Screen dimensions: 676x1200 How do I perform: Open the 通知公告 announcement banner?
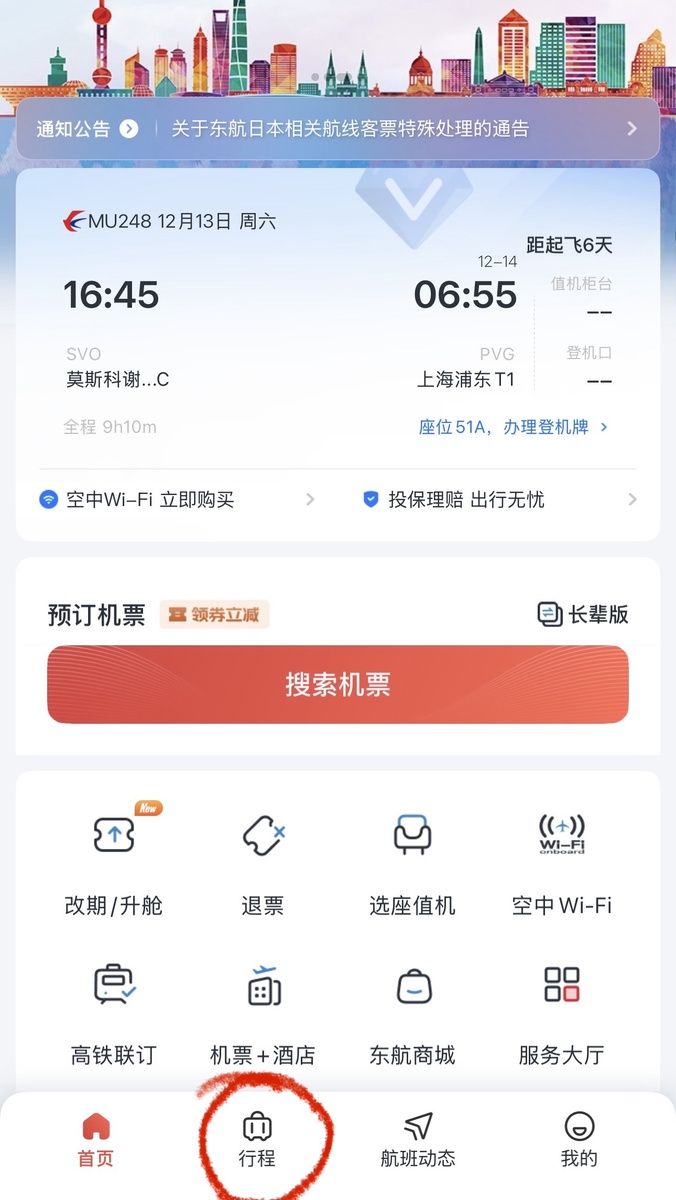coord(337,129)
